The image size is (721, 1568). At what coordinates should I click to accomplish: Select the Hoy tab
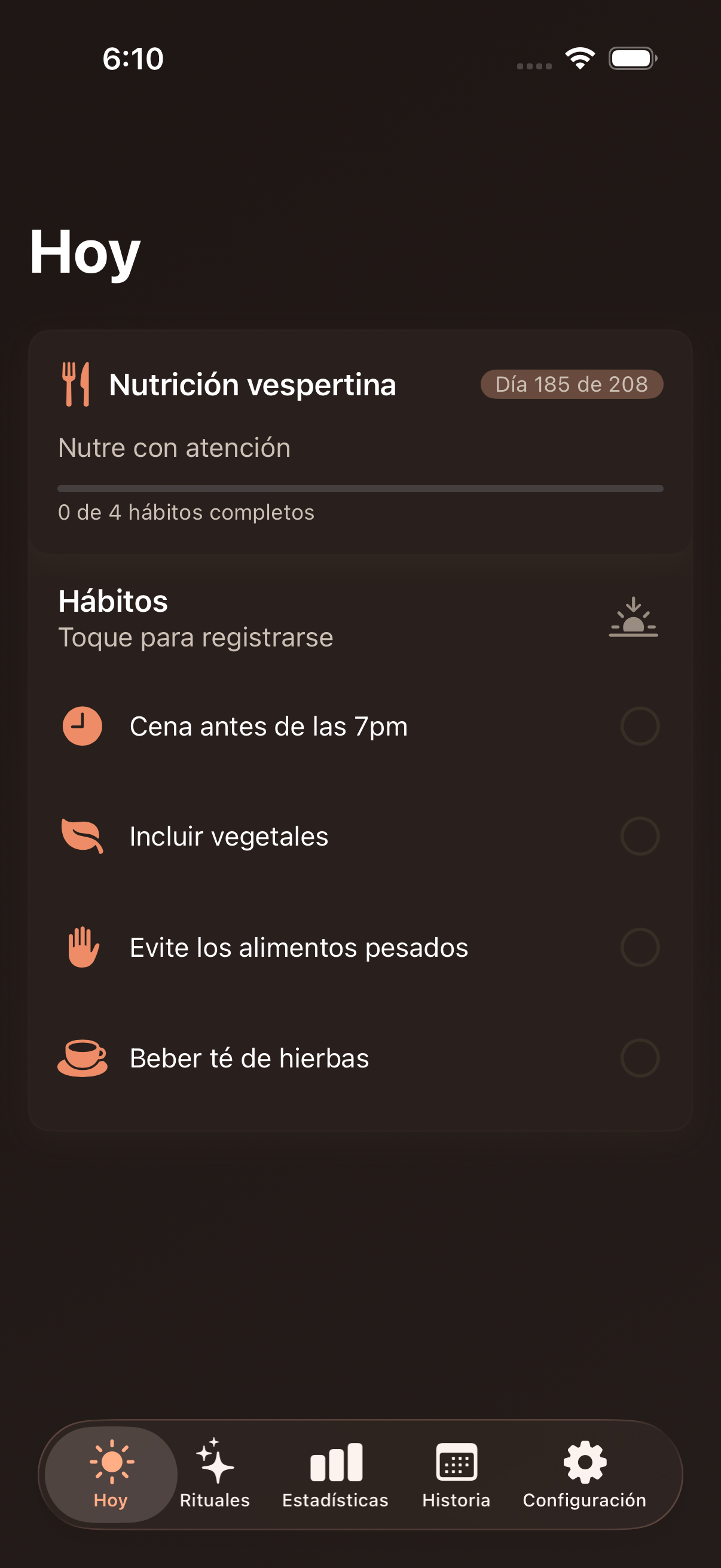111,1474
